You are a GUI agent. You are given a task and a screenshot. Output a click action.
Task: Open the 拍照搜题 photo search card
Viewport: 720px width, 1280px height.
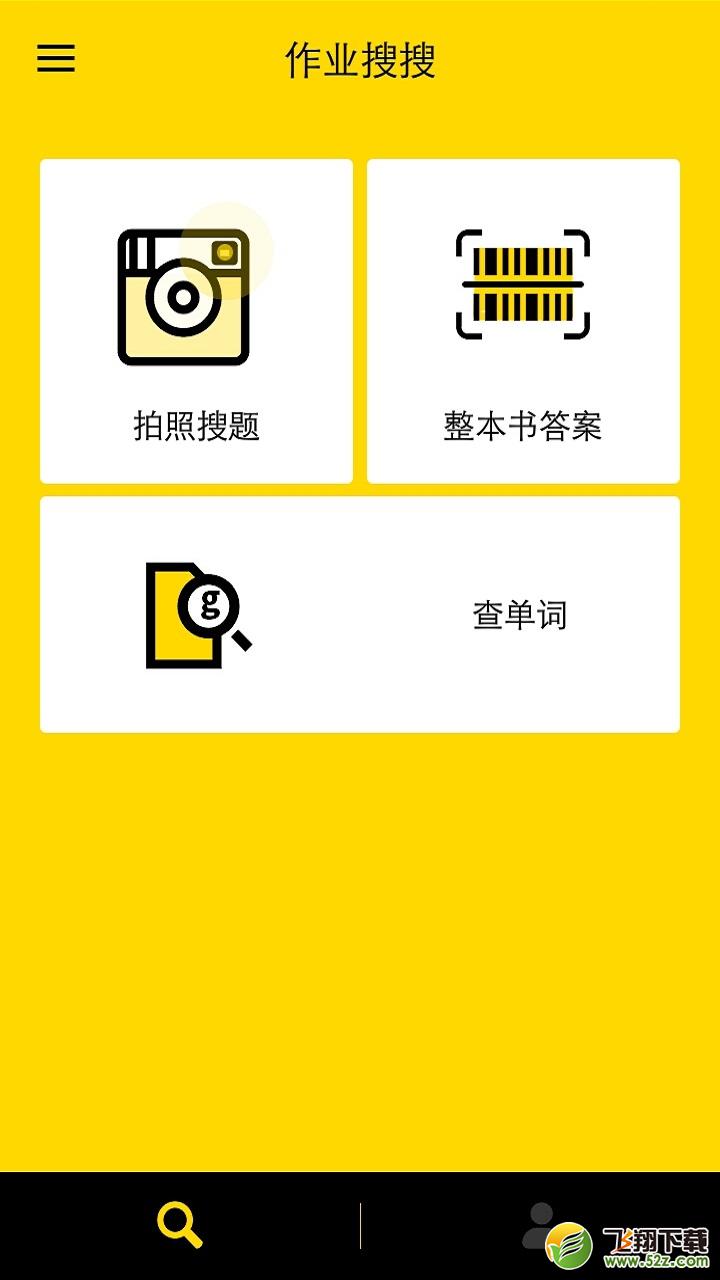196,321
